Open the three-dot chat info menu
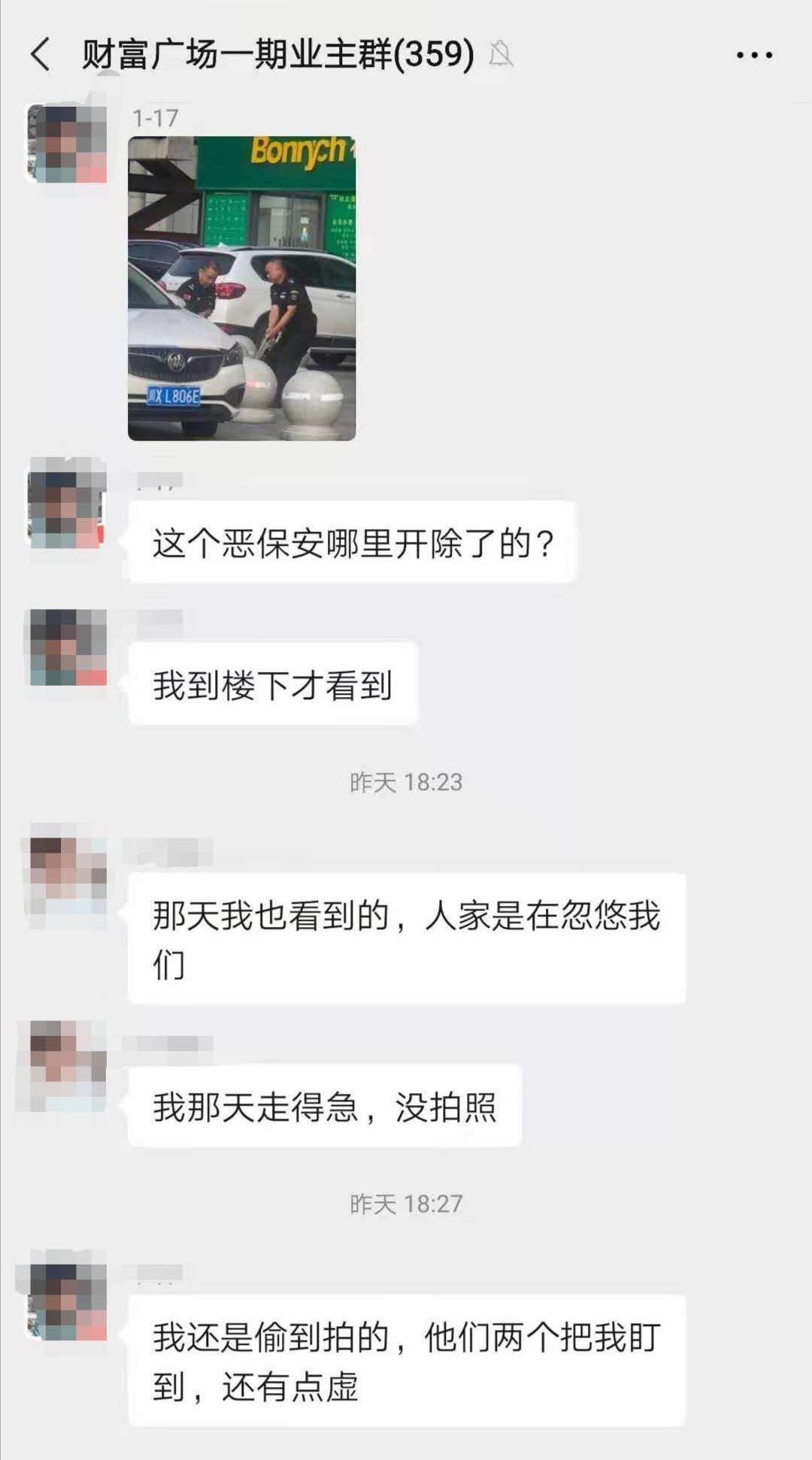Viewport: 812px width, 1460px height. point(754,55)
